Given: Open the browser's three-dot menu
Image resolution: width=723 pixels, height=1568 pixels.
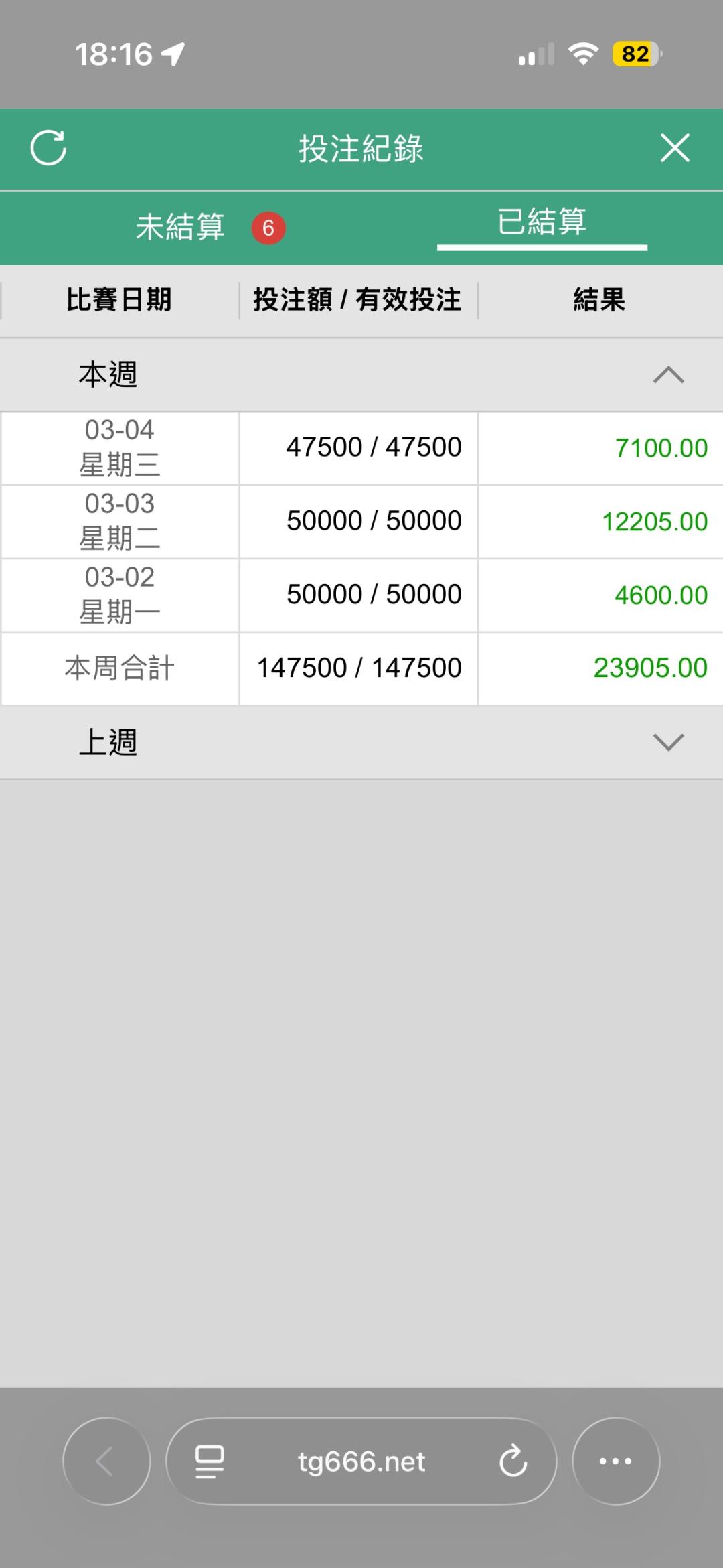Looking at the screenshot, I should coord(615,1461).
